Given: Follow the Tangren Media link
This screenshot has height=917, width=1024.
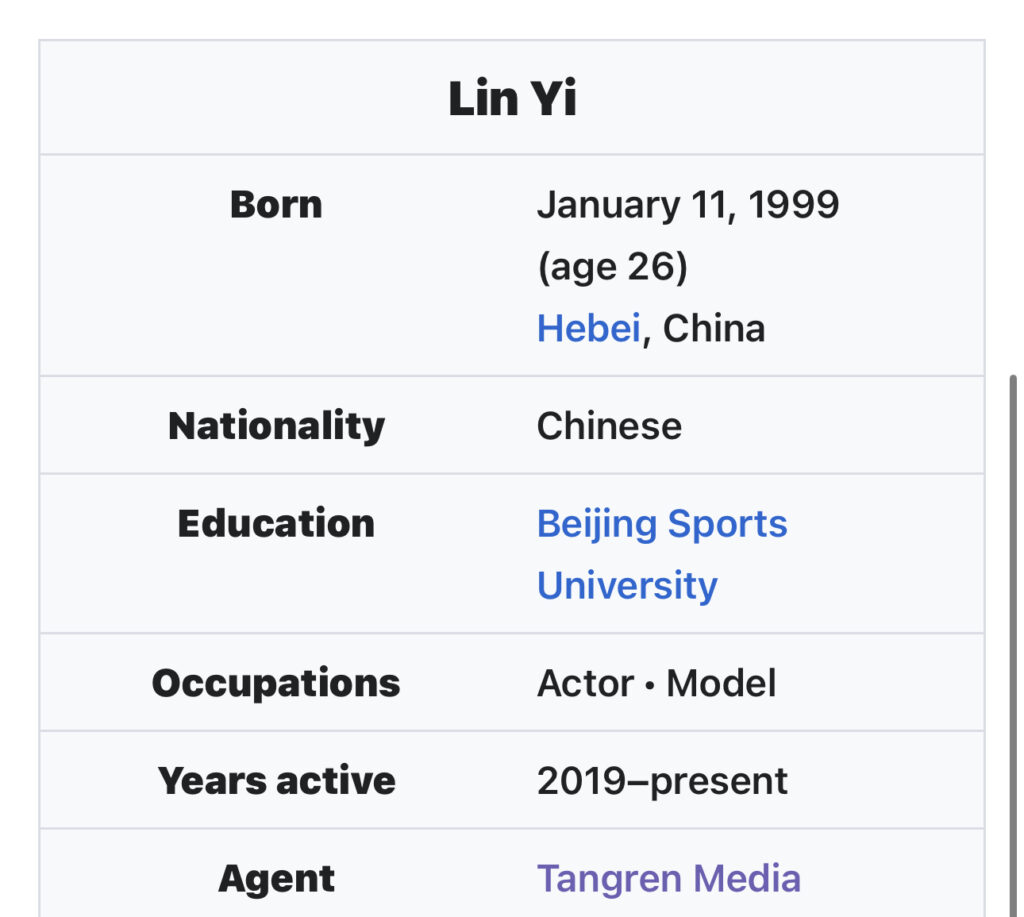Looking at the screenshot, I should click(x=668, y=878).
